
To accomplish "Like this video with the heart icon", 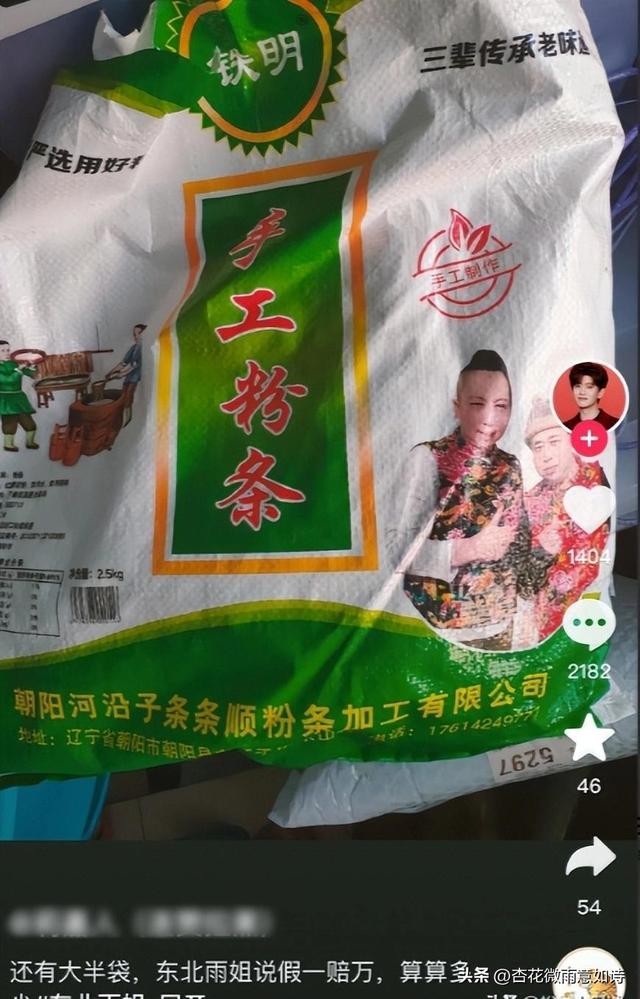I will point(589,508).
